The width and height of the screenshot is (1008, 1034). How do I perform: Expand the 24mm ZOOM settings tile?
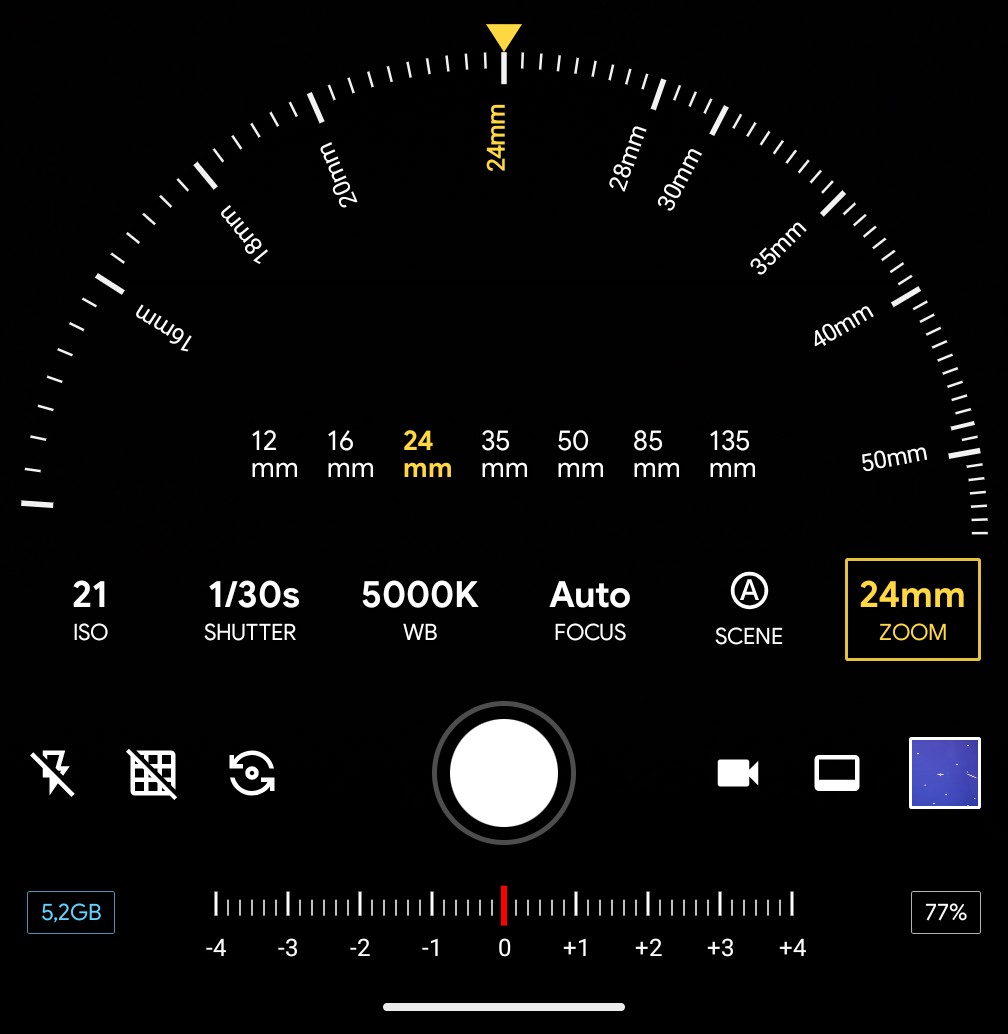click(912, 609)
